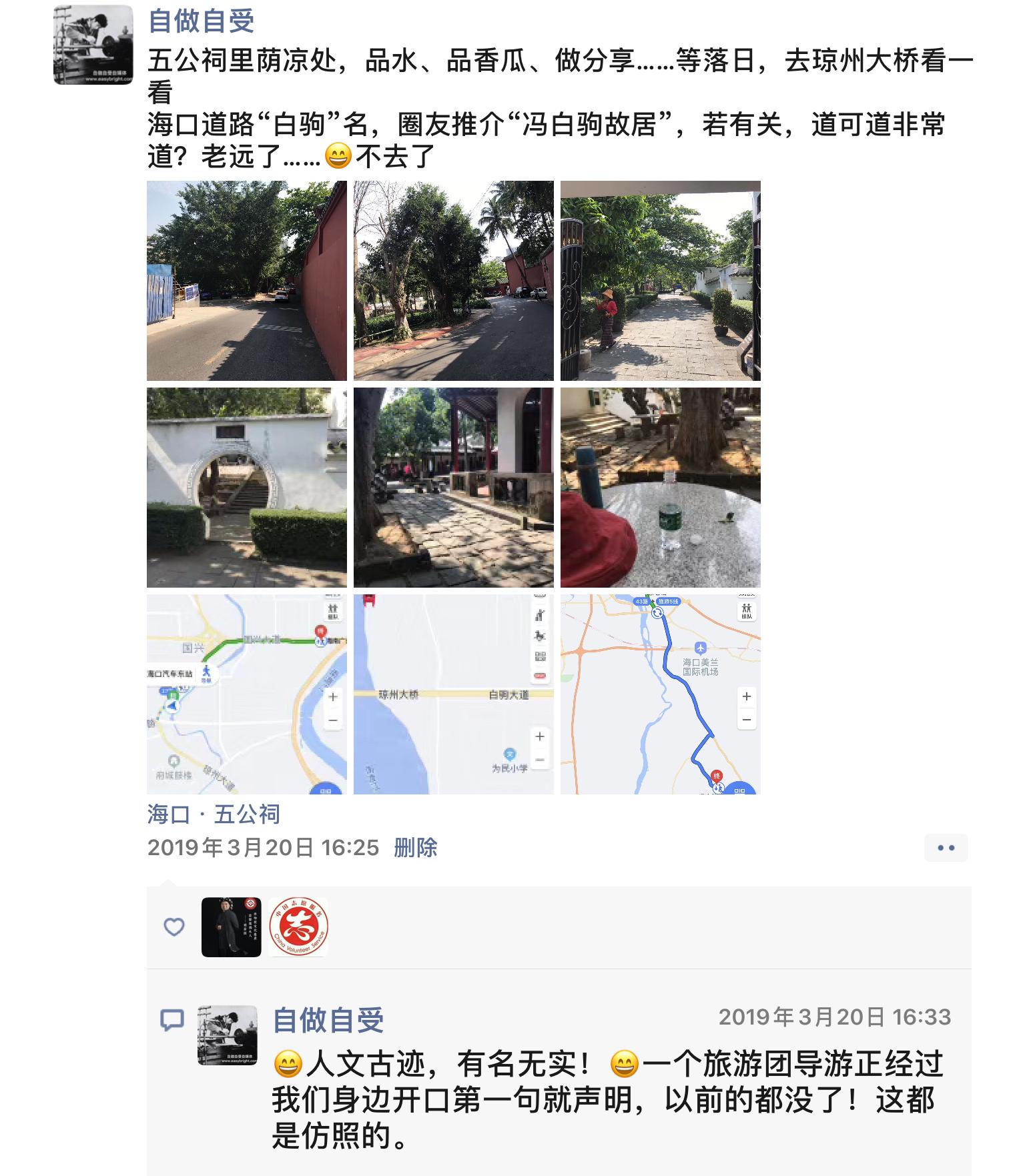Delete this post with 删除
Screen dimensions: 1025x1176
[x=415, y=848]
